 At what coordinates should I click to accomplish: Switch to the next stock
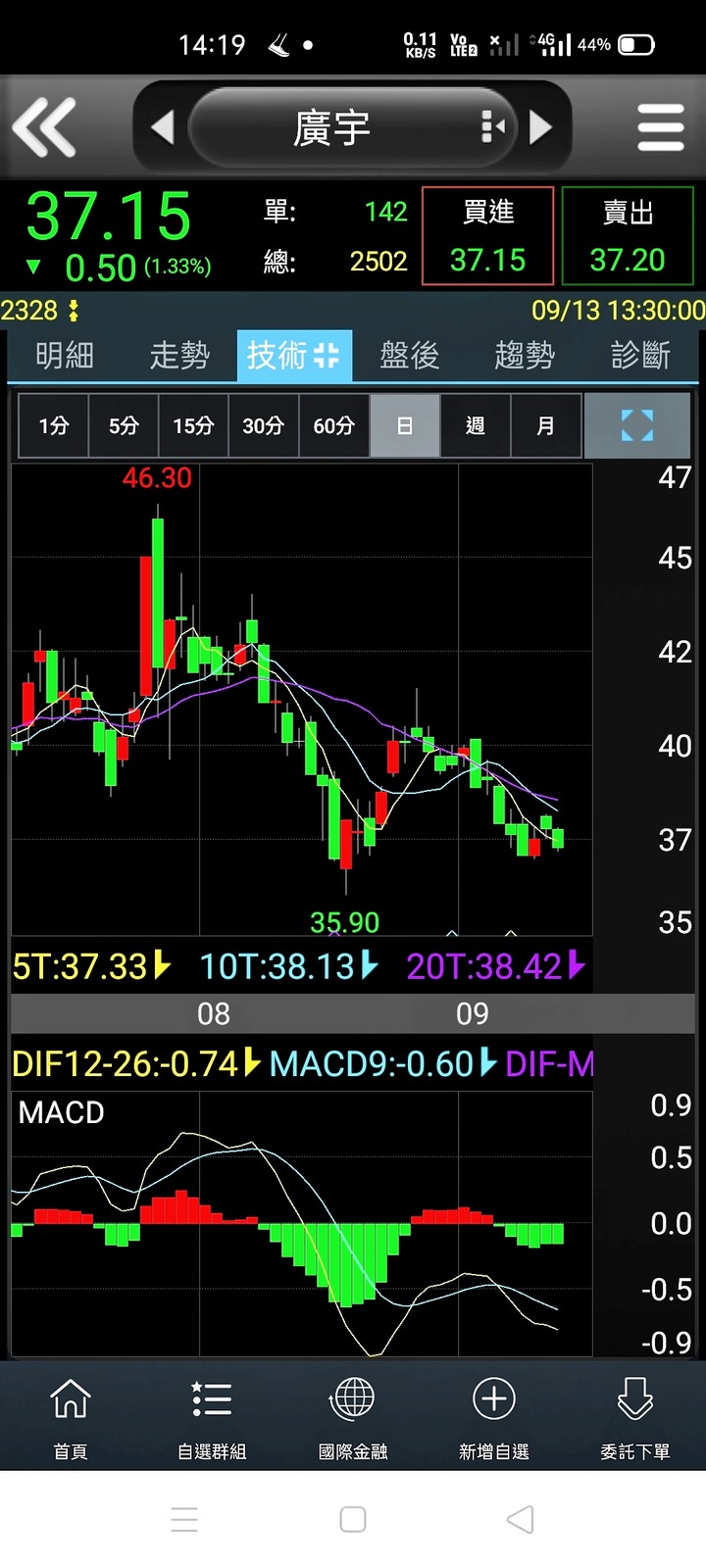[x=540, y=127]
